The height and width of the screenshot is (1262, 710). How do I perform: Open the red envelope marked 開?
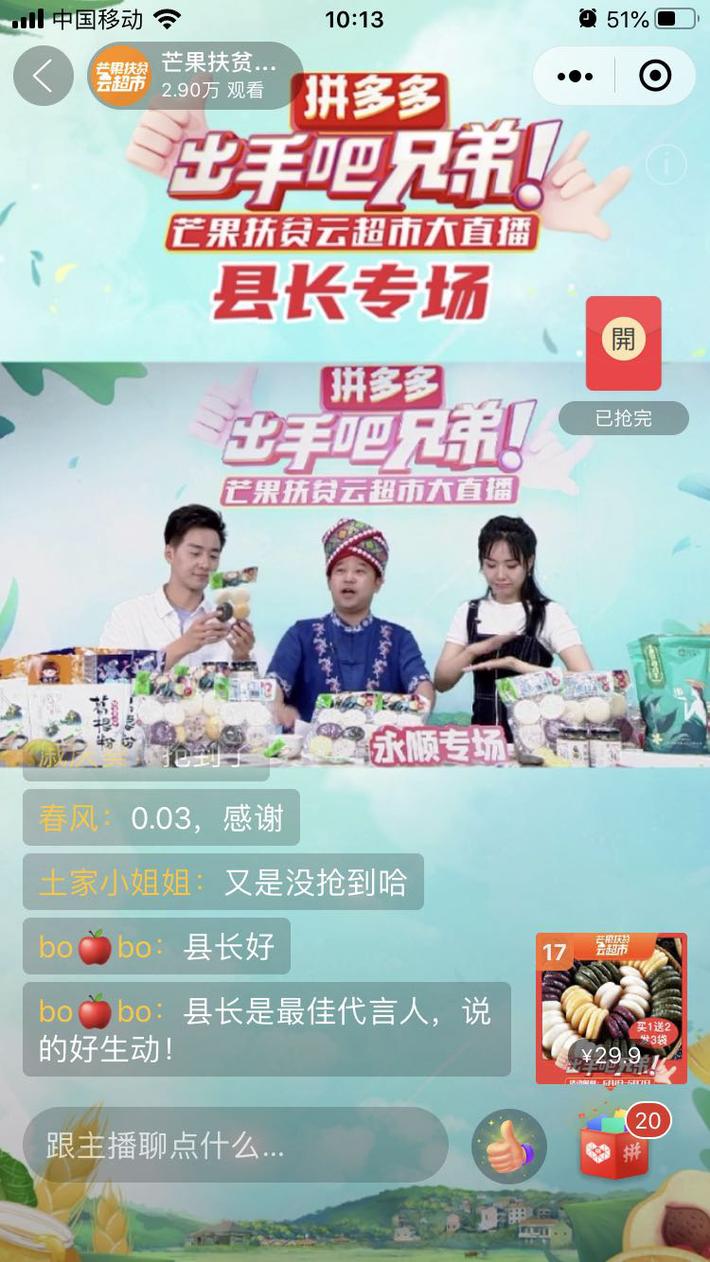tap(623, 343)
